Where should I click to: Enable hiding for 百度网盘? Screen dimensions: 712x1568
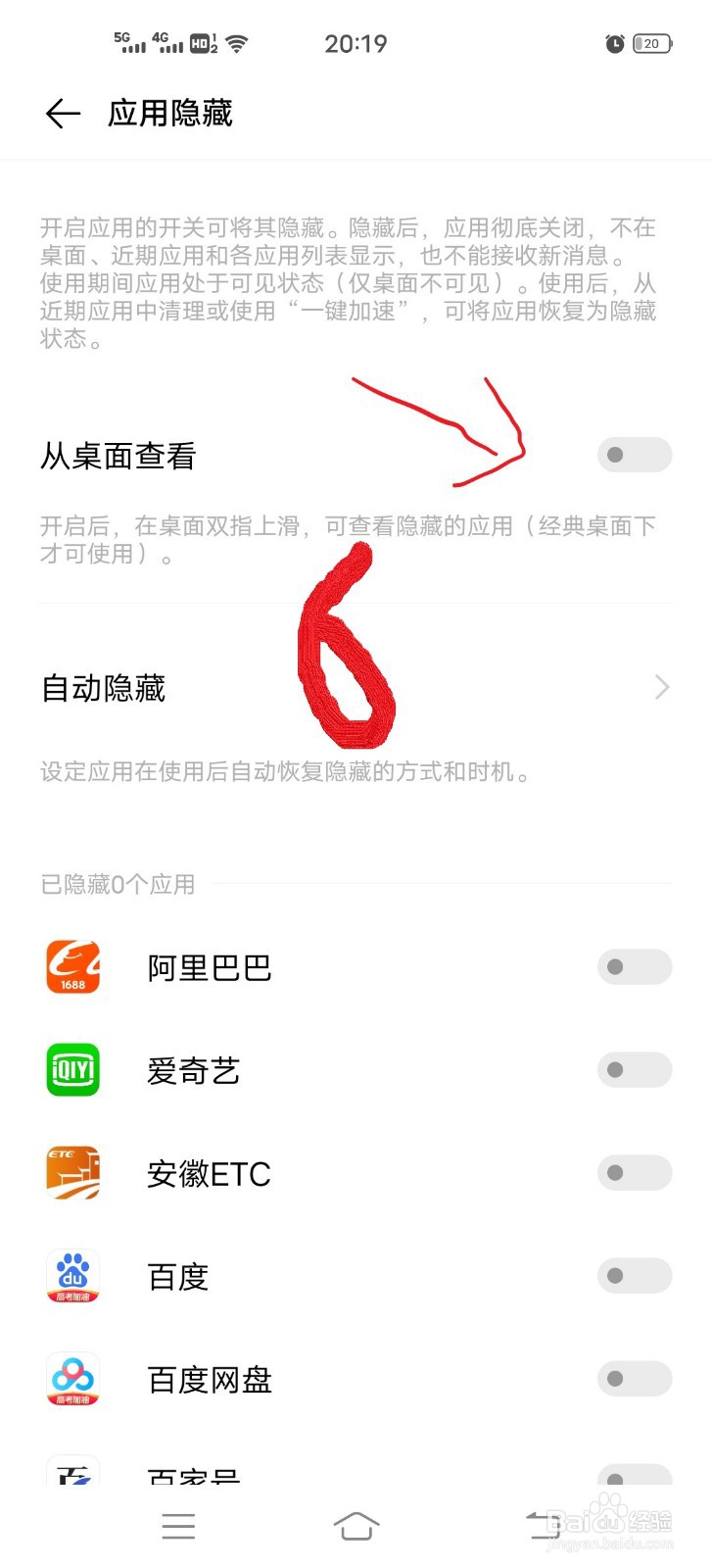pyautogui.click(x=634, y=1379)
